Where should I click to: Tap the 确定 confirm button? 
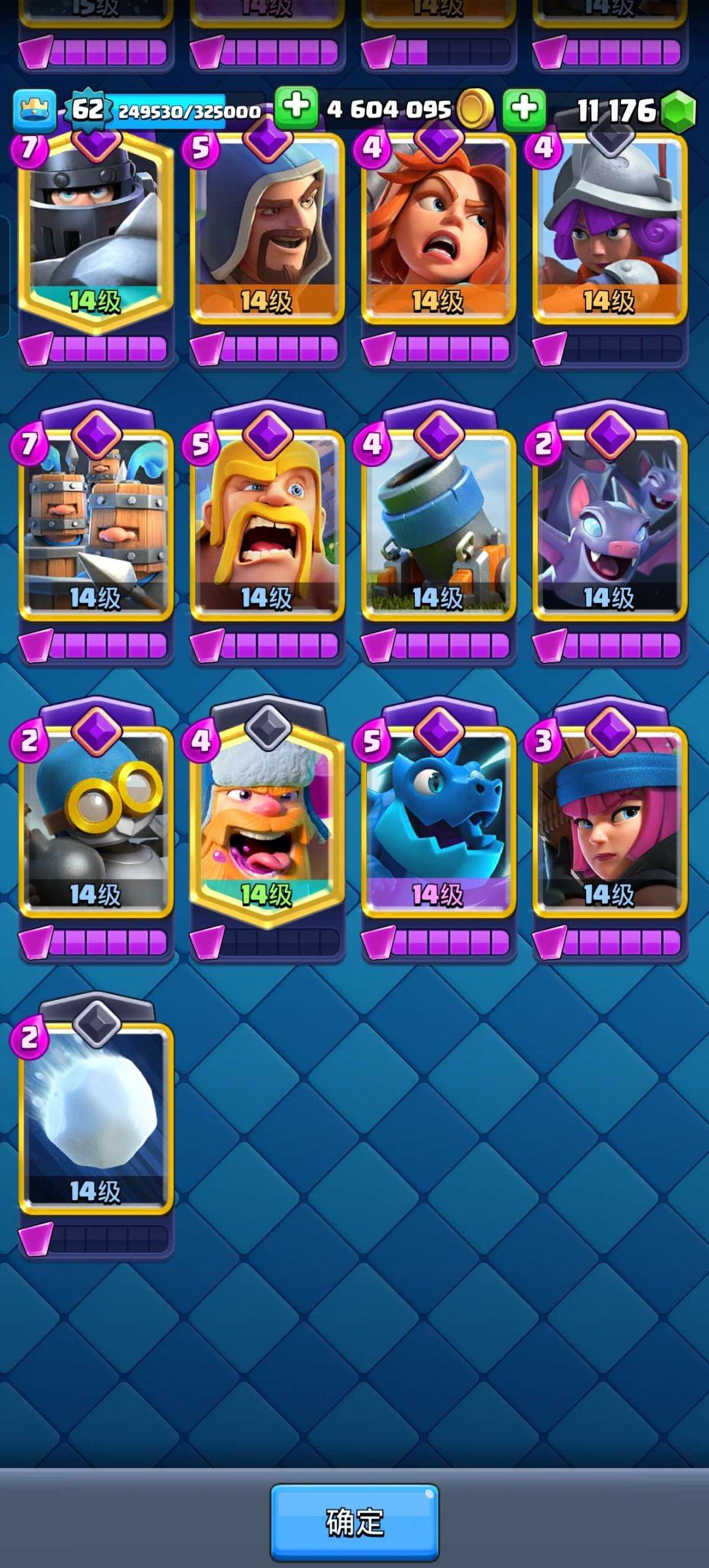(x=354, y=1521)
